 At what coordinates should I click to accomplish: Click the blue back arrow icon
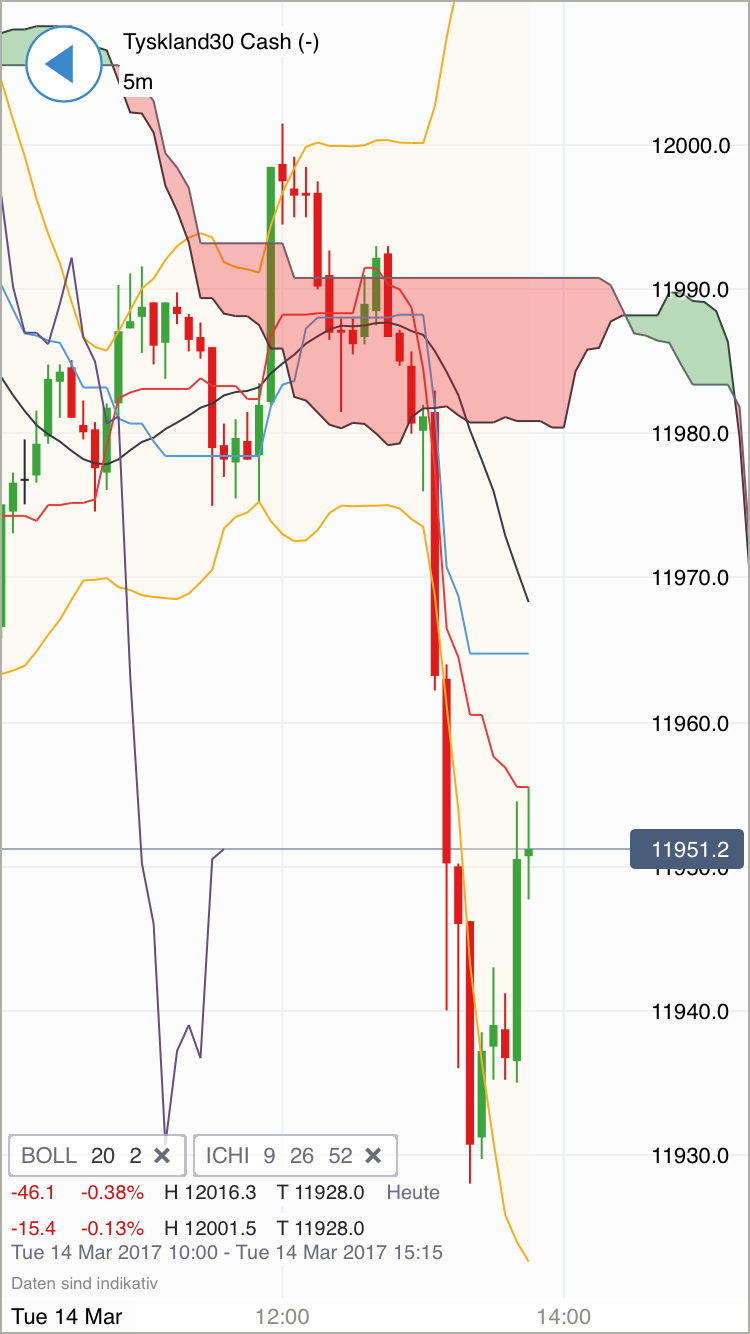point(62,63)
